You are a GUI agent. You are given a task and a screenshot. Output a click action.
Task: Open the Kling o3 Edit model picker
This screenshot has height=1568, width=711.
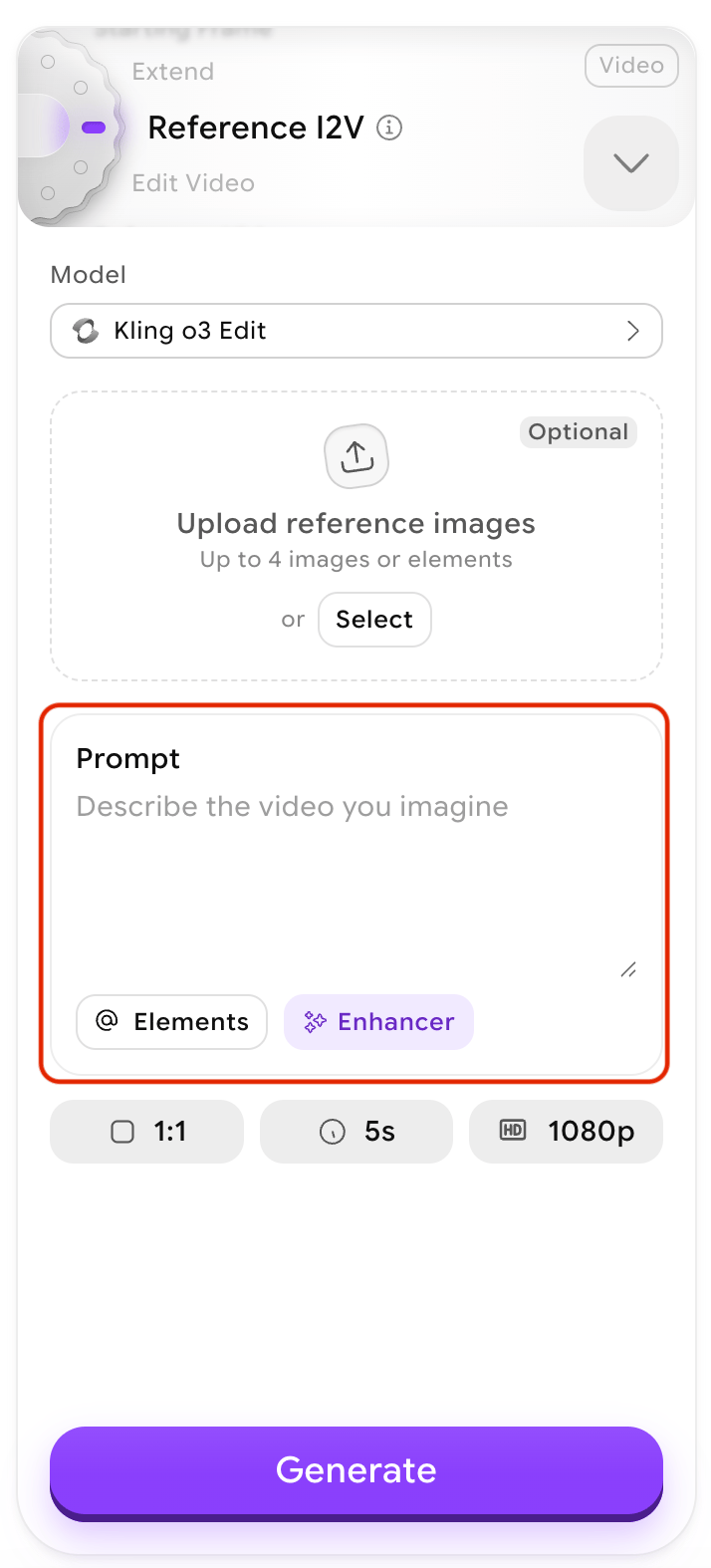(x=356, y=331)
